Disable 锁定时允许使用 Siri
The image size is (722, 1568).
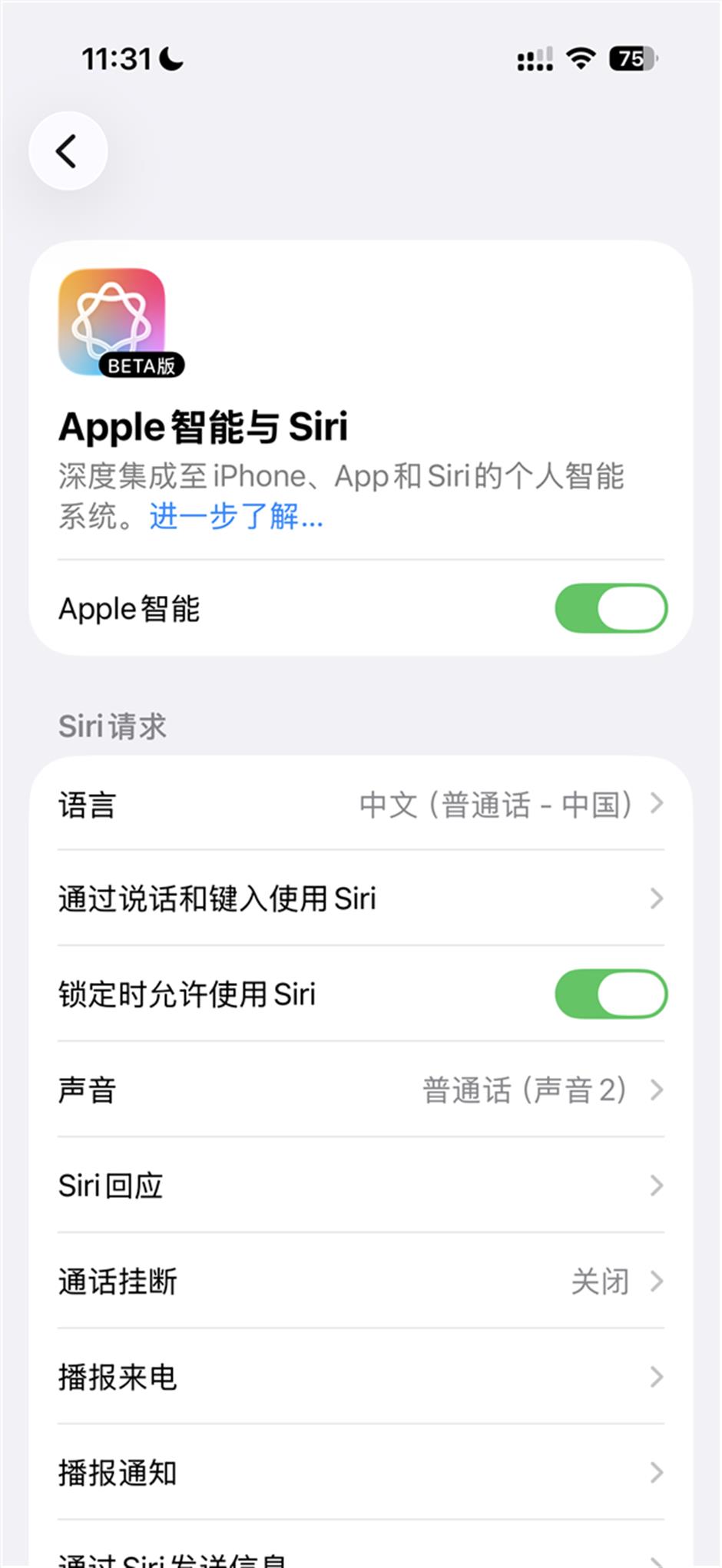coord(611,993)
